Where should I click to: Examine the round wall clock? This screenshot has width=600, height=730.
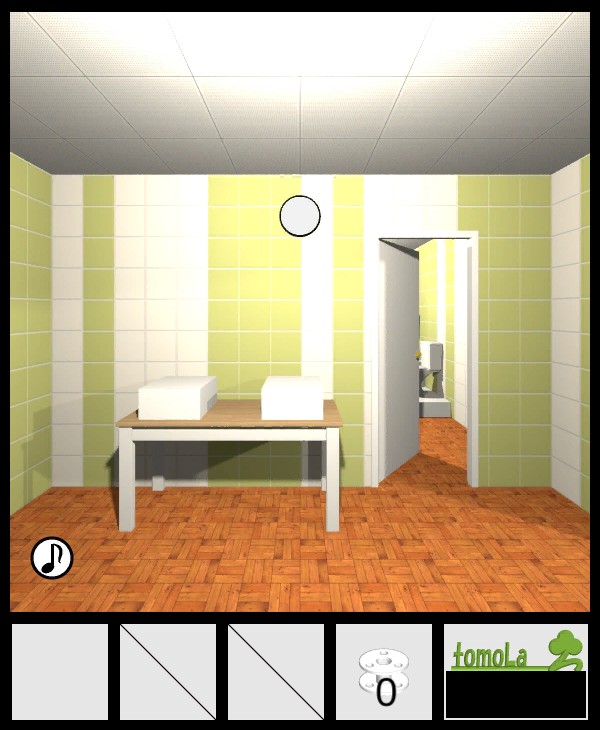tap(300, 216)
